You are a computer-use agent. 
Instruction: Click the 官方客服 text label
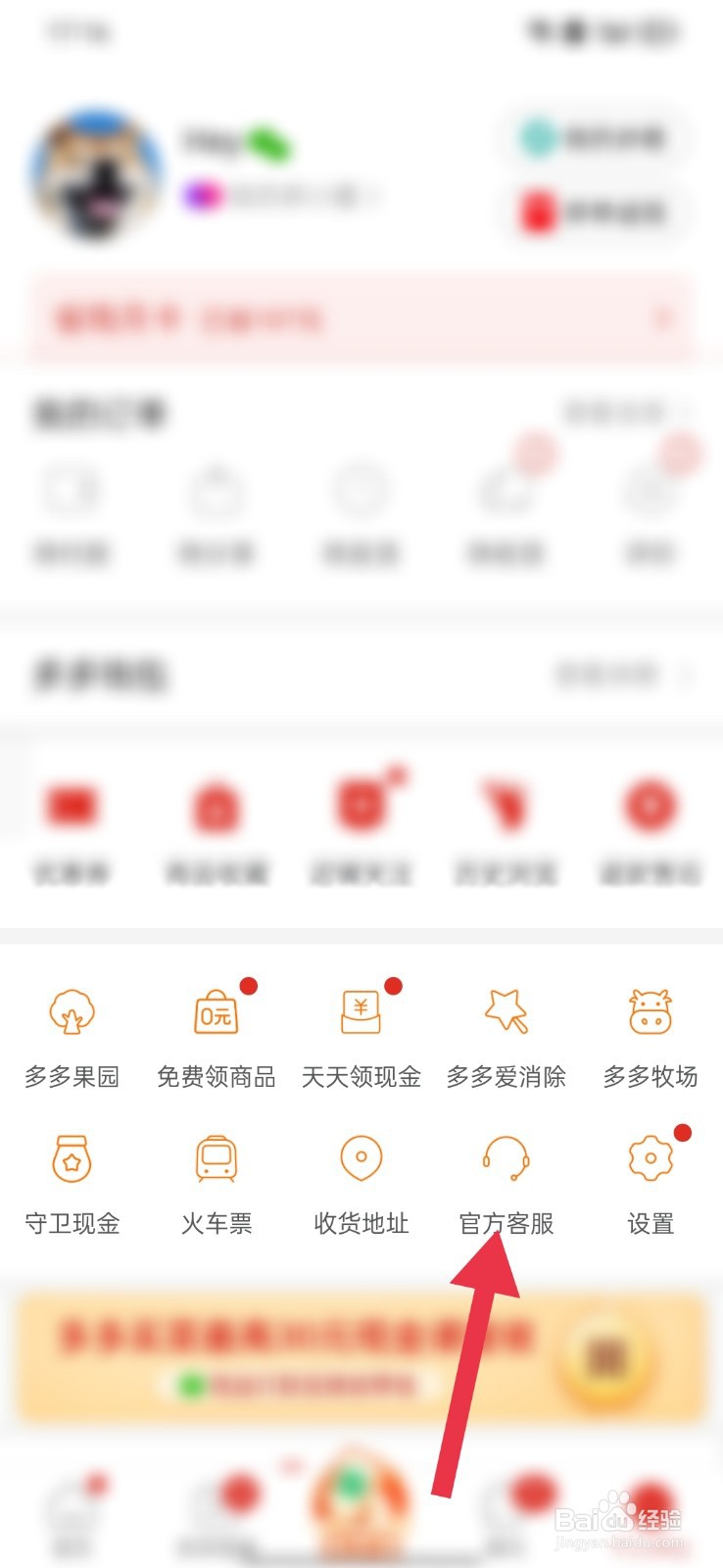(x=506, y=1223)
